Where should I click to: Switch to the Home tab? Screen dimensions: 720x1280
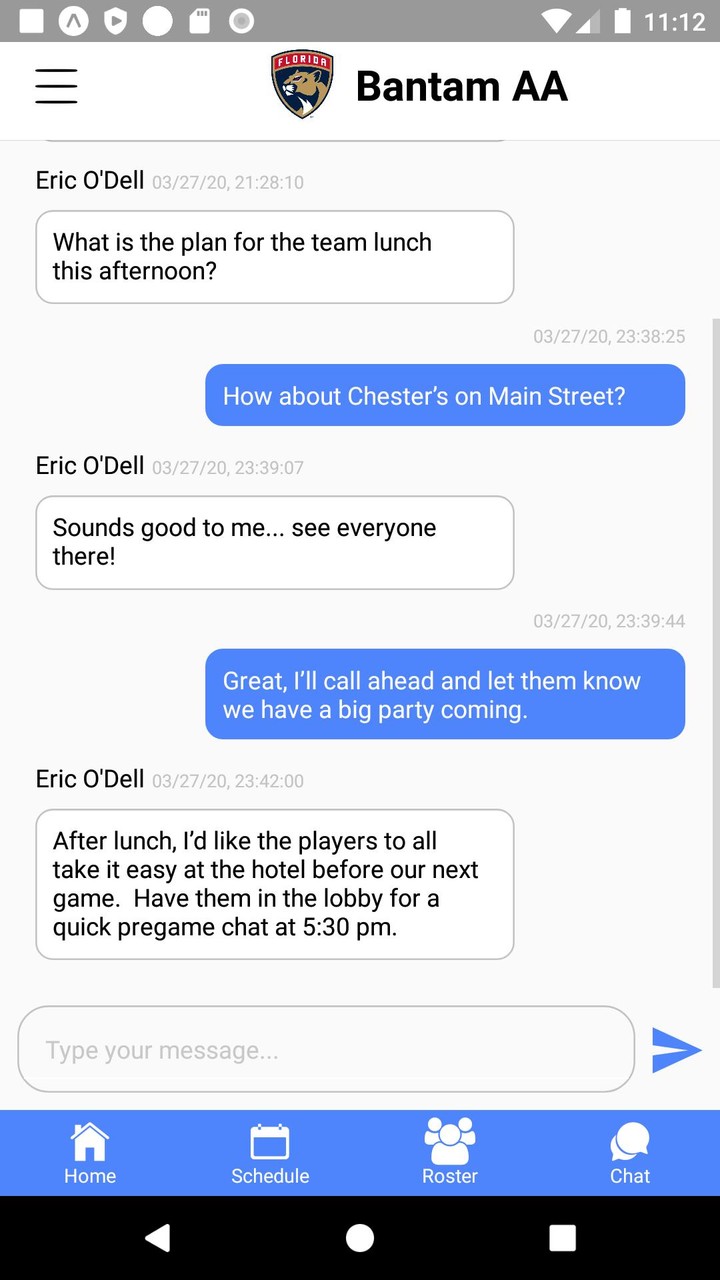pos(90,1153)
